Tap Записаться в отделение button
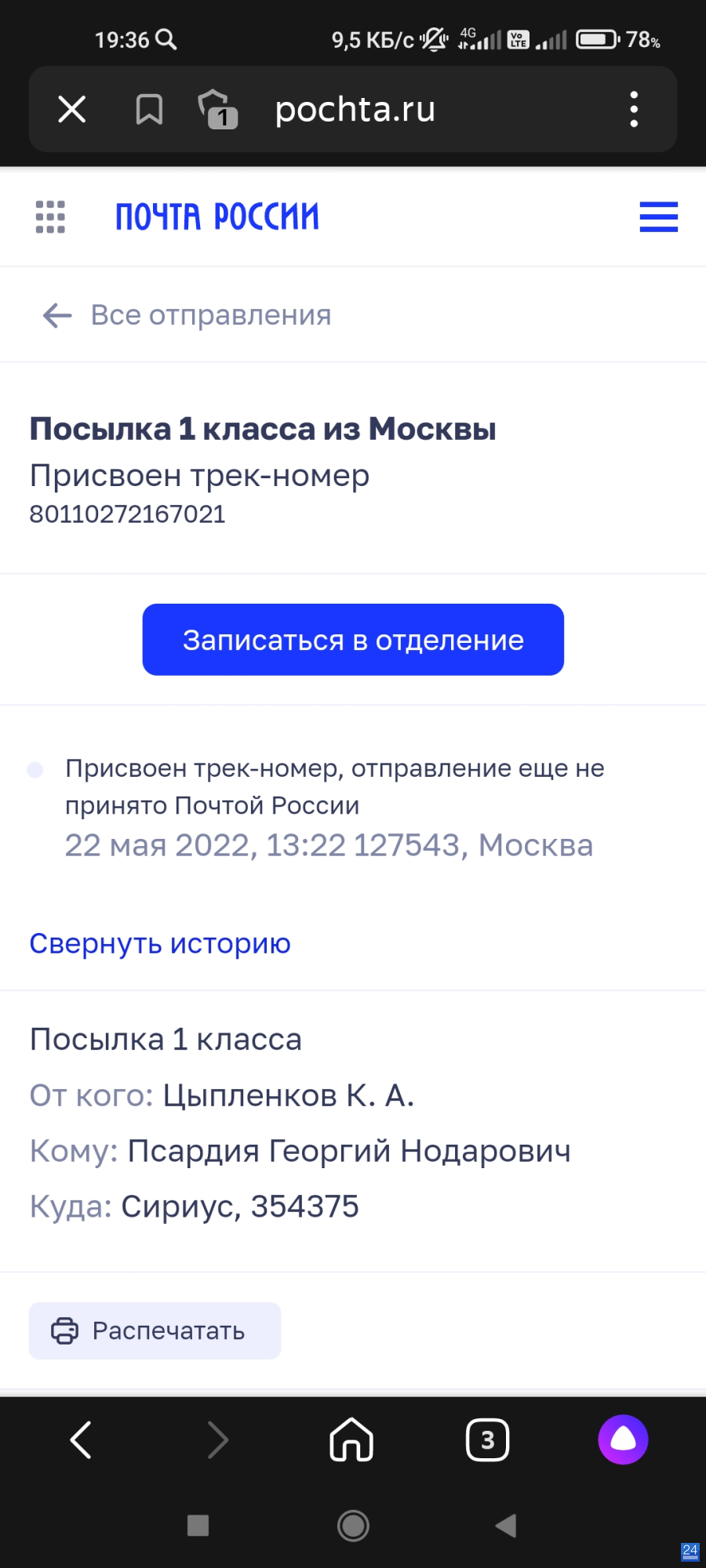706x1568 pixels. (x=353, y=640)
